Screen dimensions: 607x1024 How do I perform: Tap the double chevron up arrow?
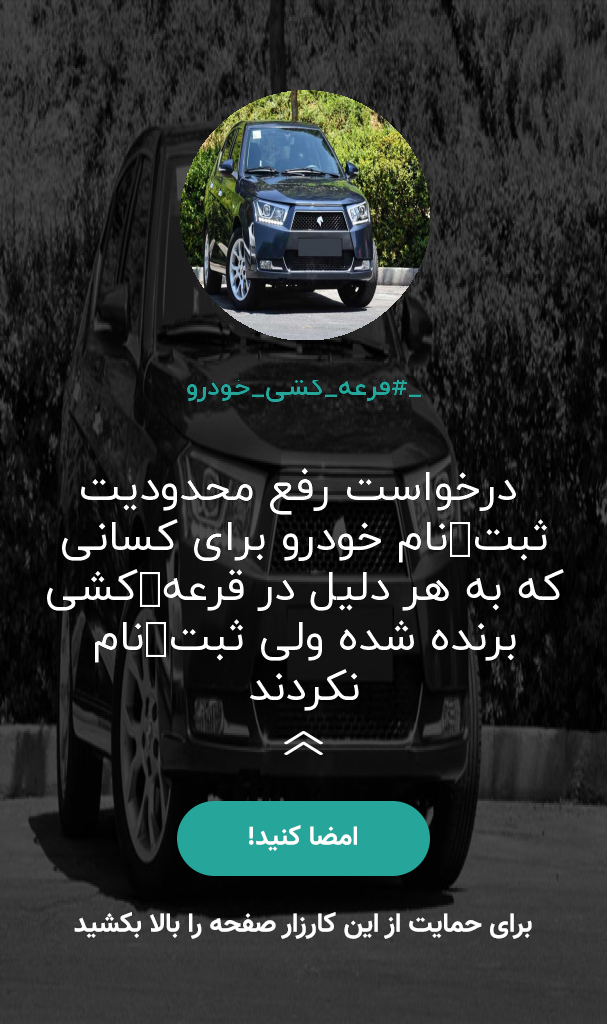tap(304, 743)
